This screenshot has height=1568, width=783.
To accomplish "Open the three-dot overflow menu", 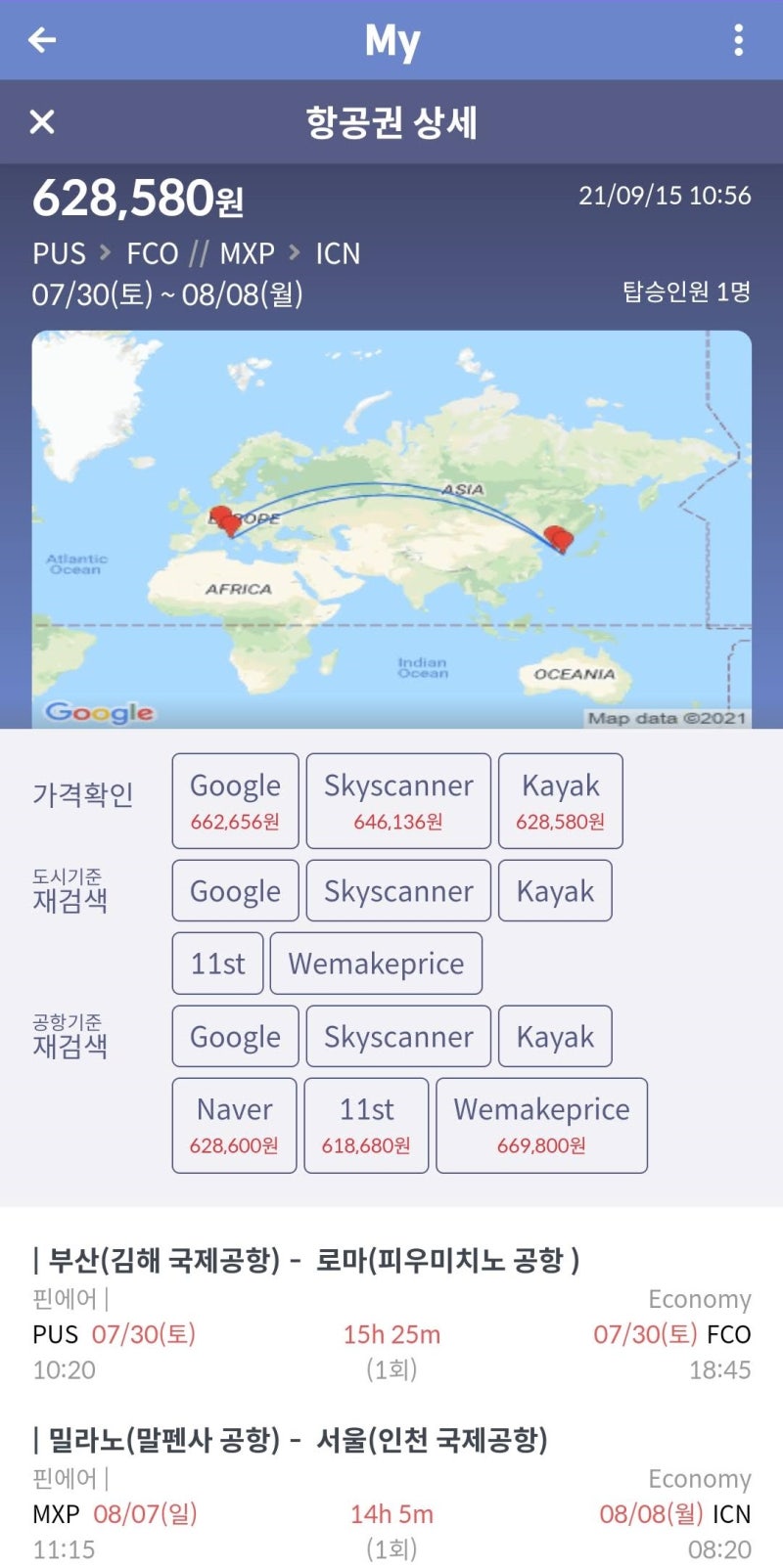I will click(x=740, y=40).
